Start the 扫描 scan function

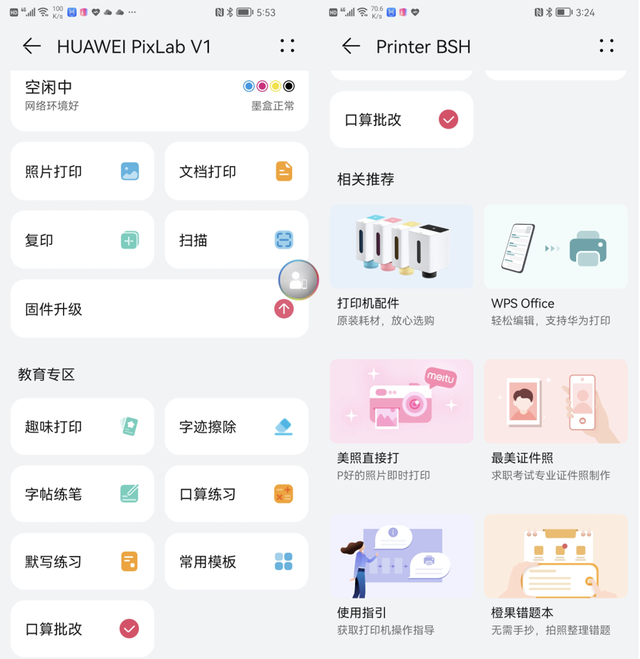coord(236,240)
